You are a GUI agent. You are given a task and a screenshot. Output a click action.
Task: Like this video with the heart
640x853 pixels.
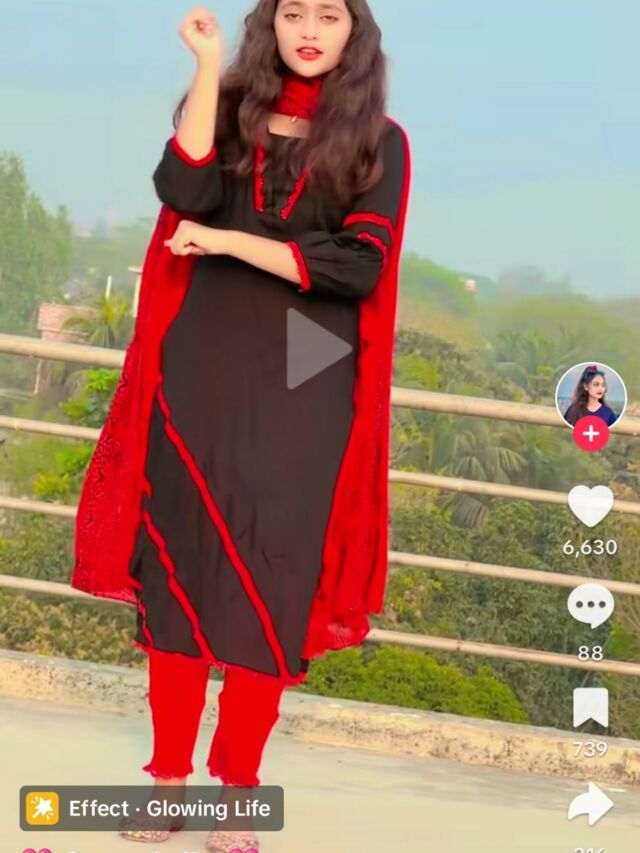tap(590, 506)
